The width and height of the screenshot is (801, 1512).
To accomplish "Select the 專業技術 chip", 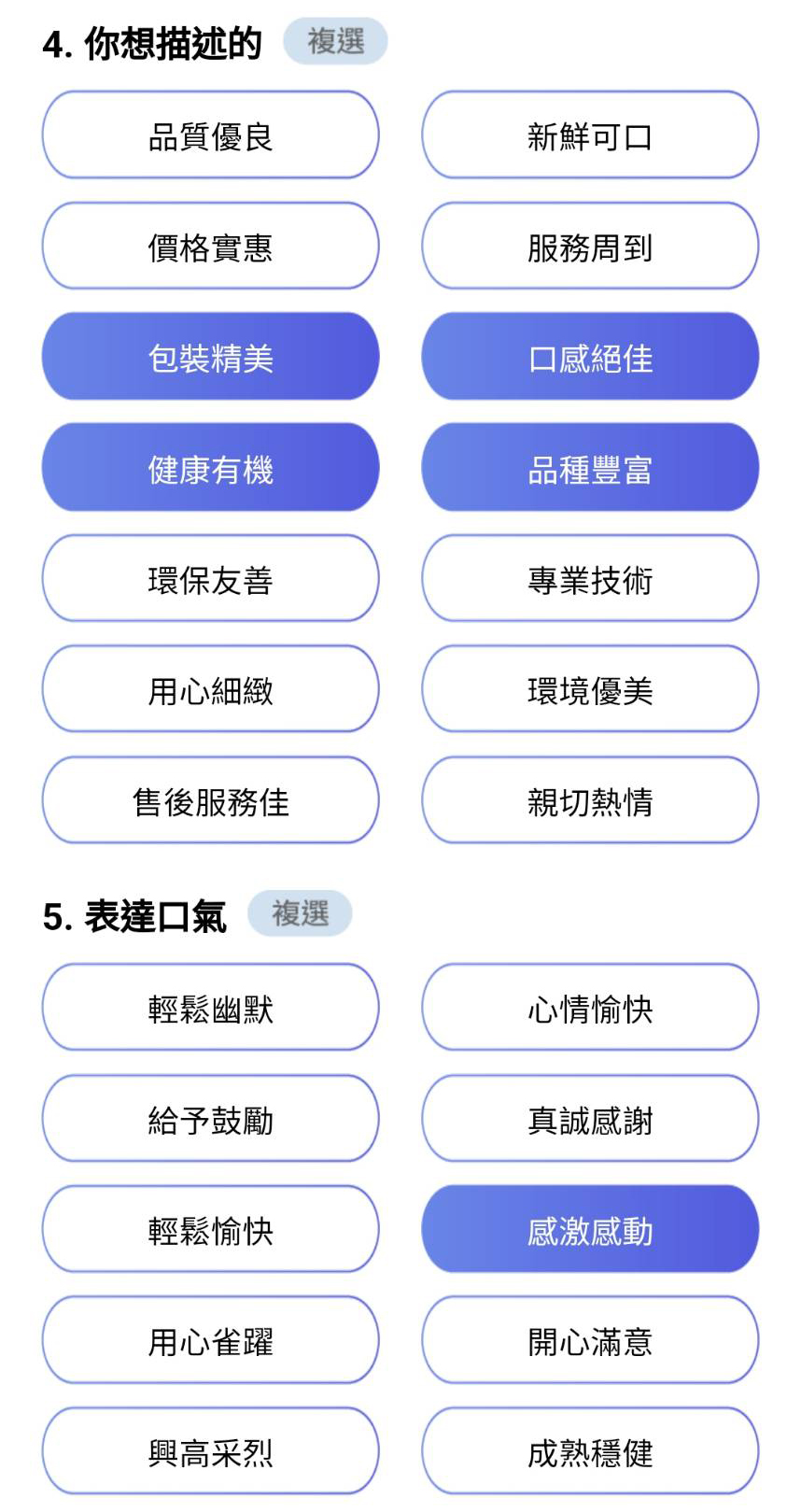I will (x=590, y=579).
